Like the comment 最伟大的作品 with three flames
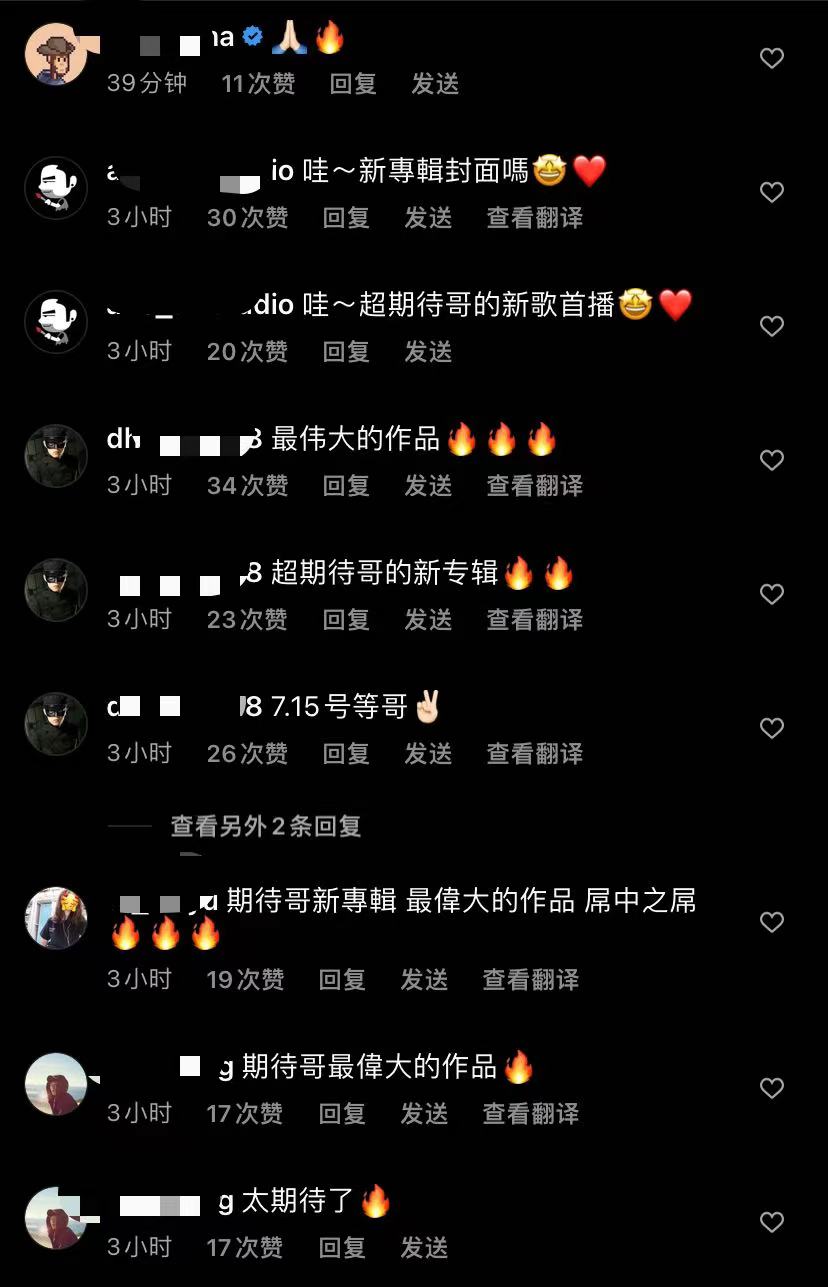This screenshot has width=828, height=1287. point(772,460)
